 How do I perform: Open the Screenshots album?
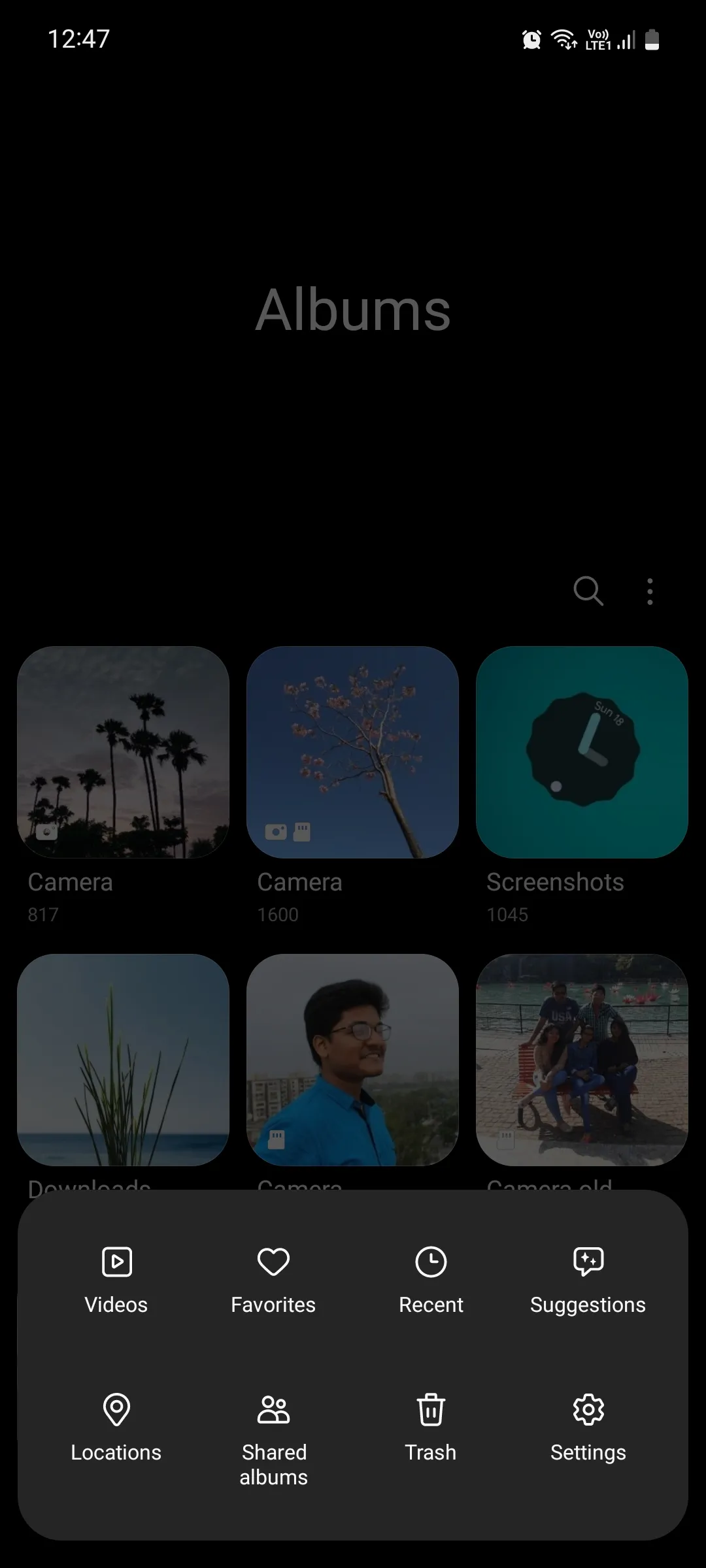(582, 752)
